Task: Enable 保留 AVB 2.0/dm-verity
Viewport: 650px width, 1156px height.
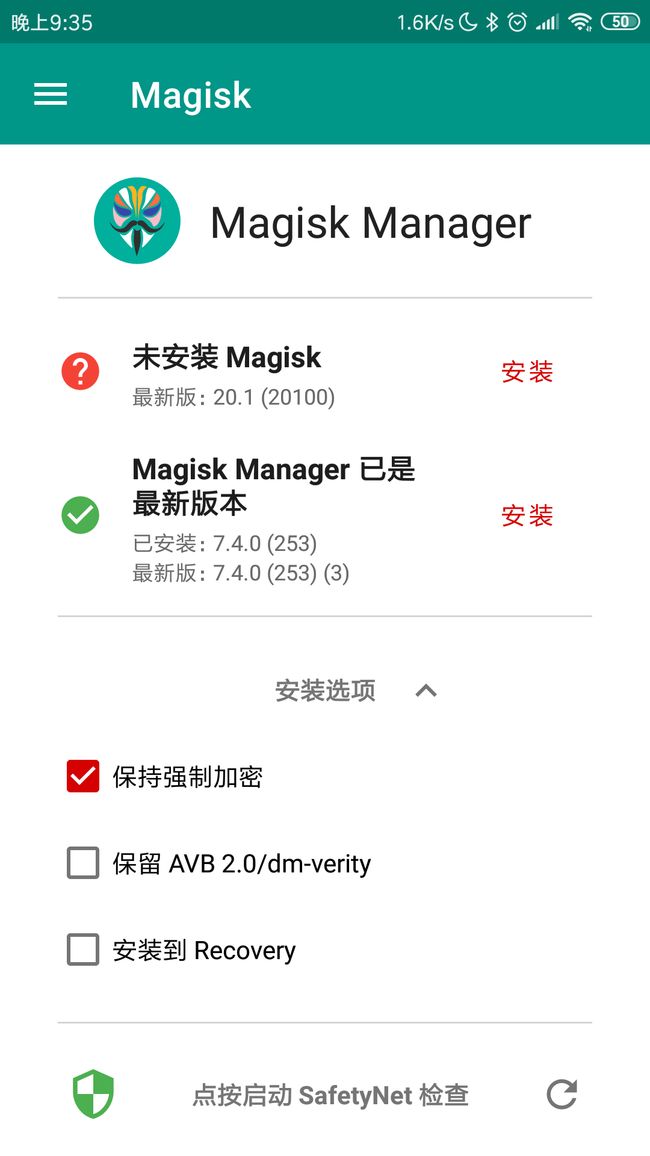Action: tap(83, 863)
